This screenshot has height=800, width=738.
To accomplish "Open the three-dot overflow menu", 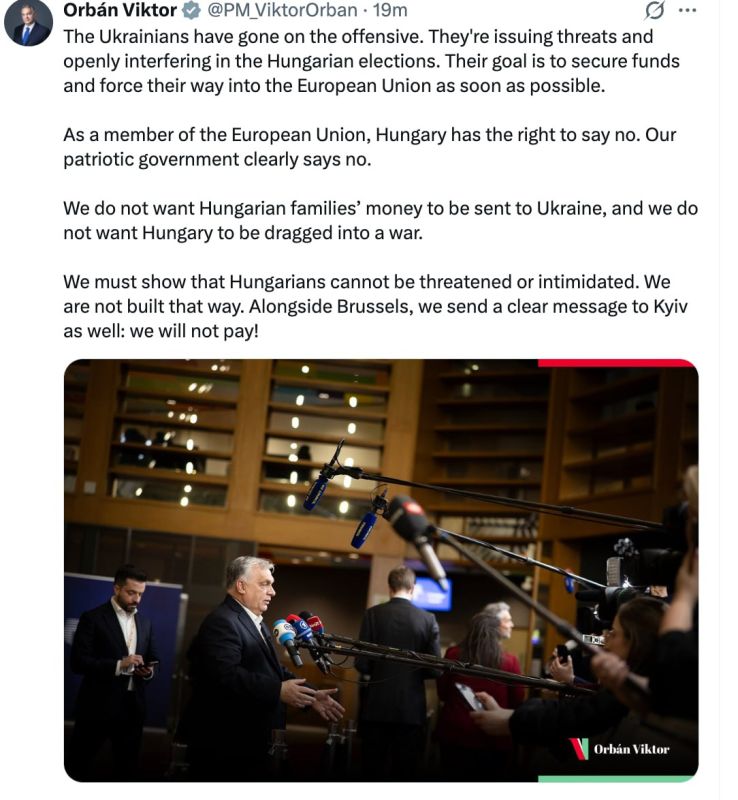I will 688,11.
